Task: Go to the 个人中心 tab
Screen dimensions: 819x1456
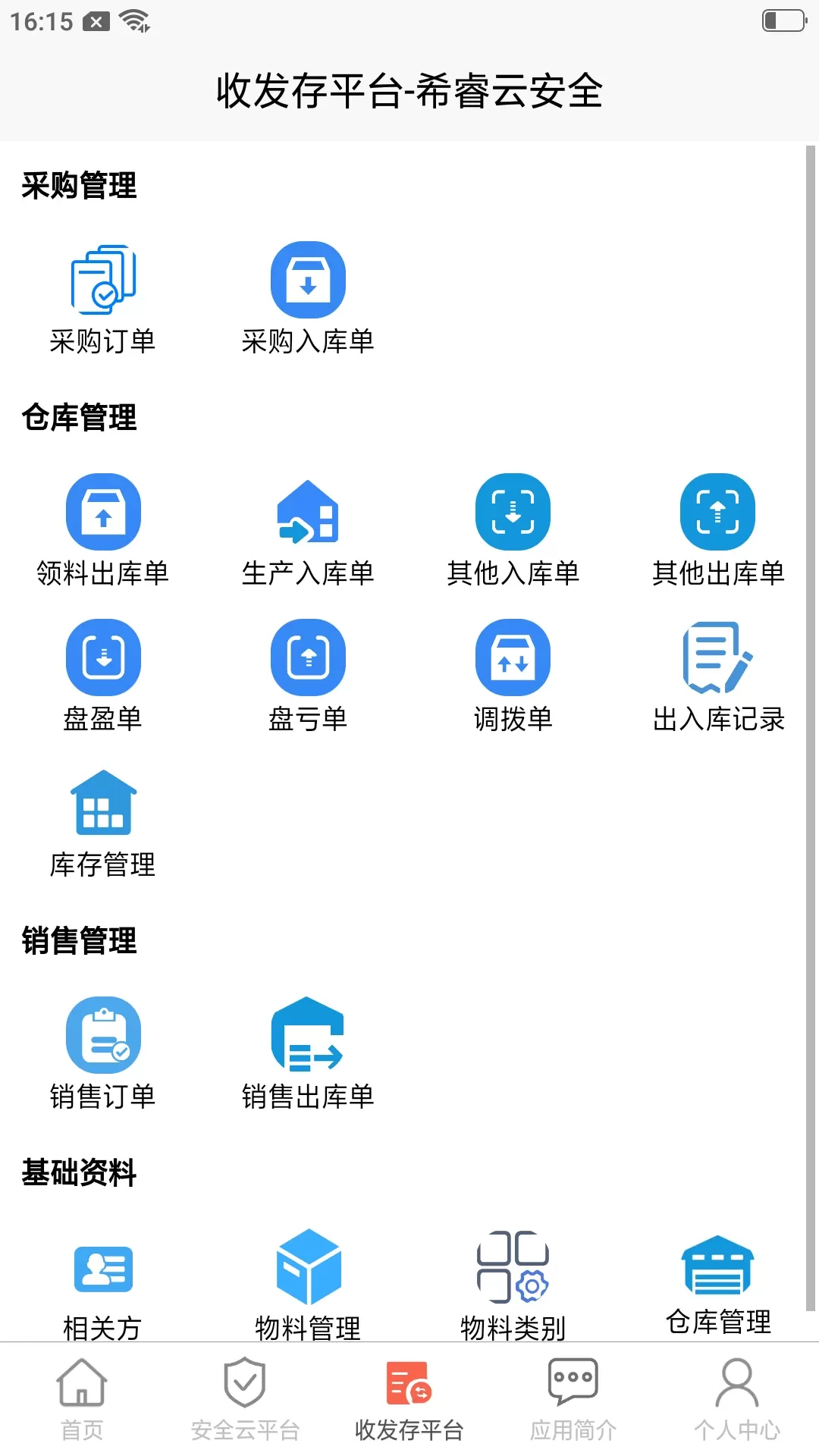Action: (737, 1400)
